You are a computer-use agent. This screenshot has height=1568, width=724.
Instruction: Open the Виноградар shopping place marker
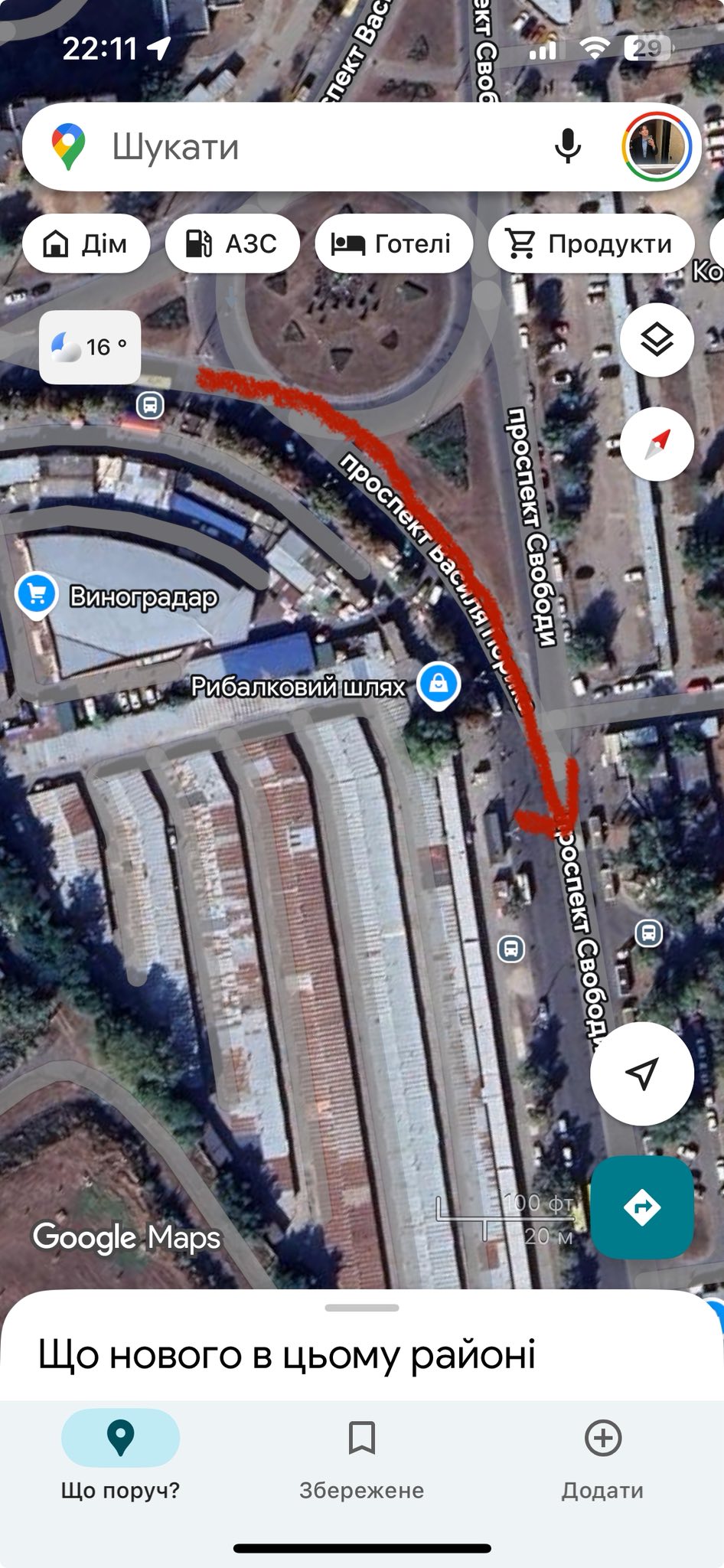(37, 594)
